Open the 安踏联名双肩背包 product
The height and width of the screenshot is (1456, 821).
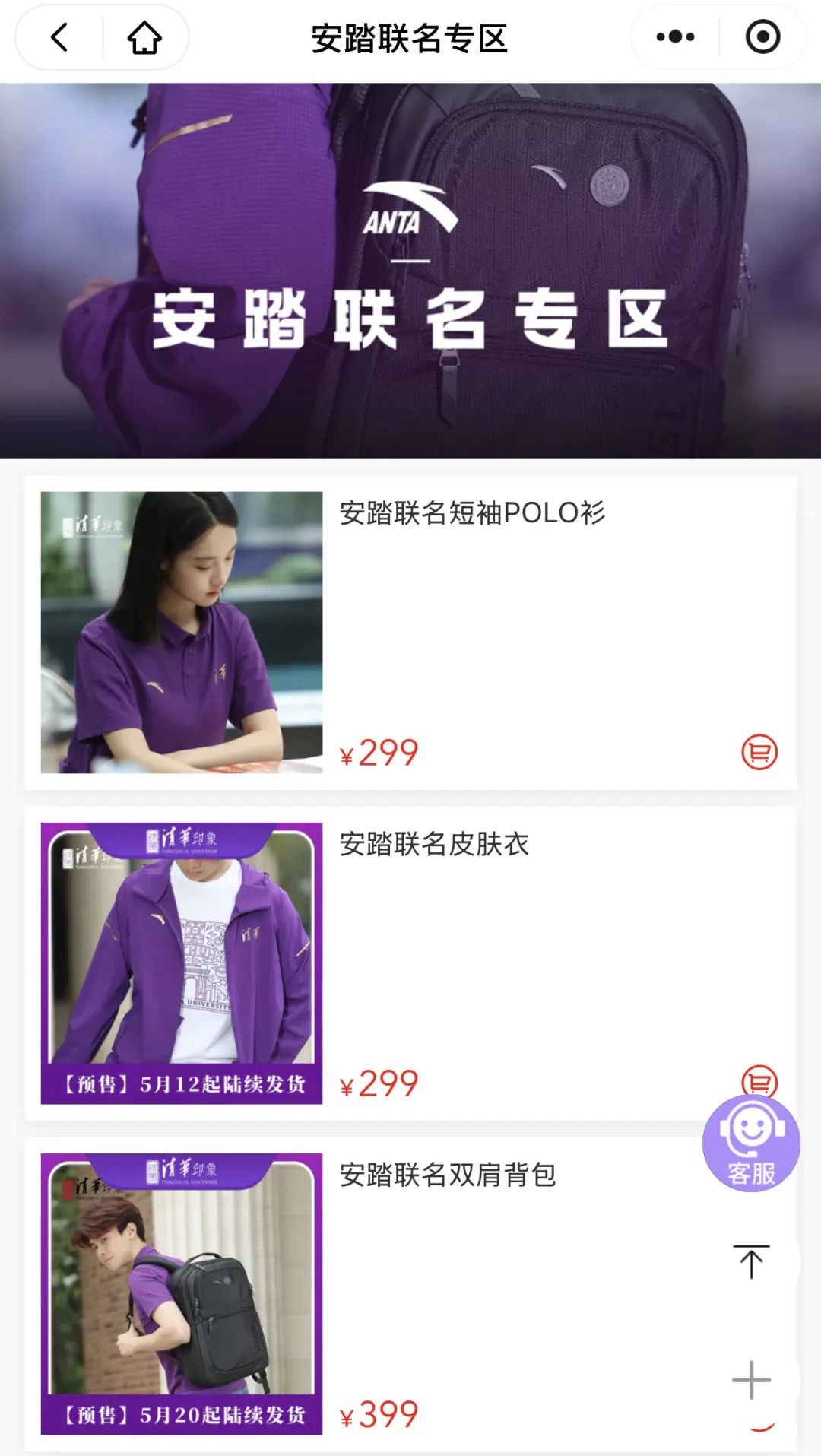coord(448,1175)
